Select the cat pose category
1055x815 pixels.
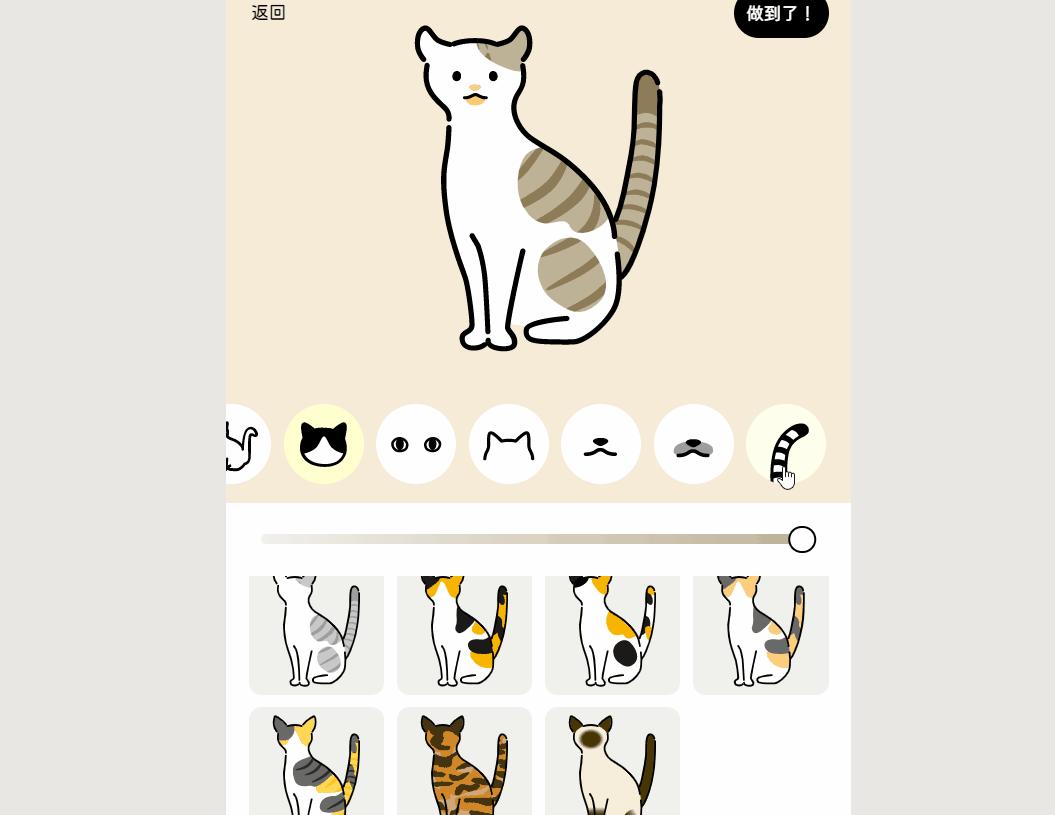(241, 444)
